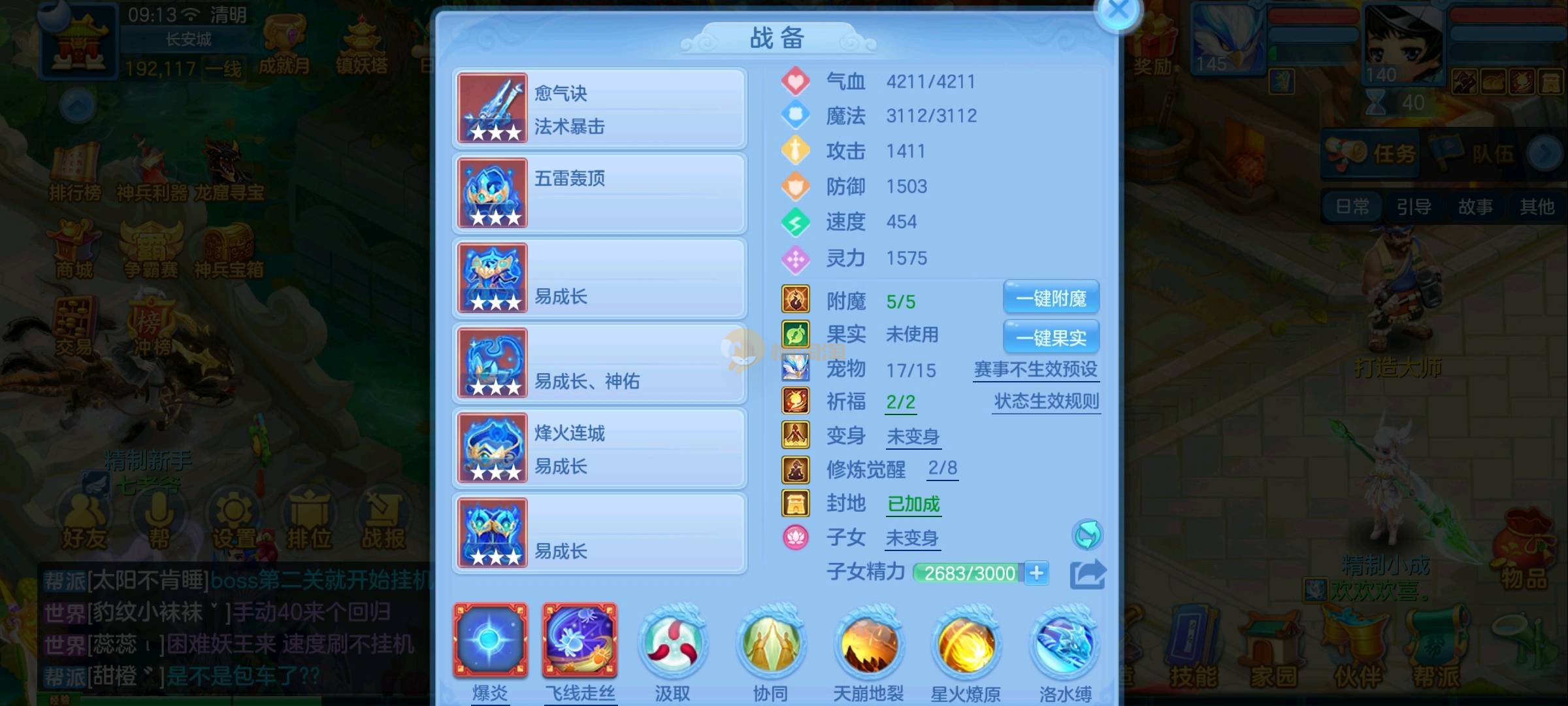Tap the 未变身 link beside 子女
The image size is (1568, 706).
click(x=912, y=538)
